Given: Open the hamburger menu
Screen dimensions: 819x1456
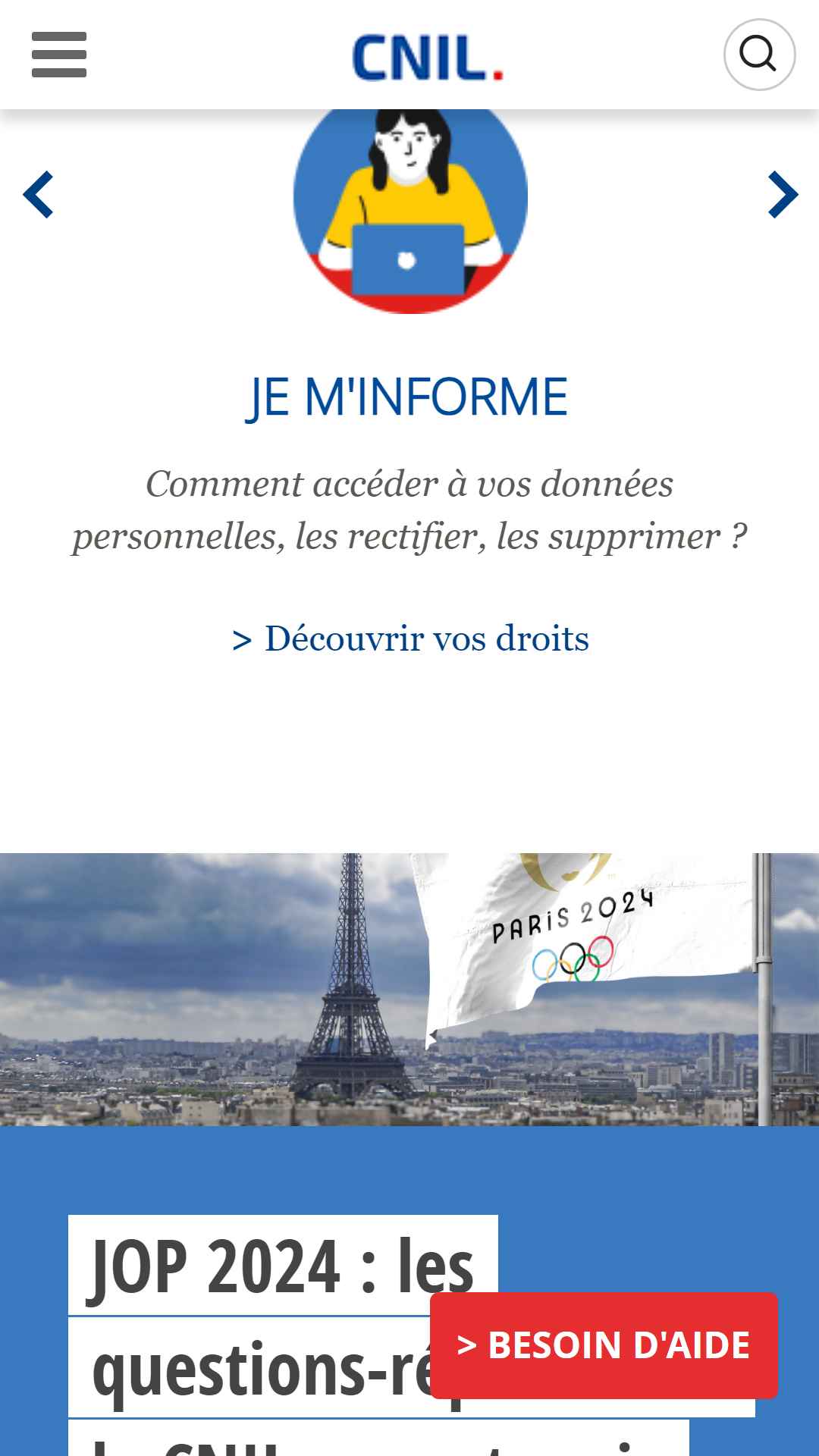Looking at the screenshot, I should pos(59,55).
